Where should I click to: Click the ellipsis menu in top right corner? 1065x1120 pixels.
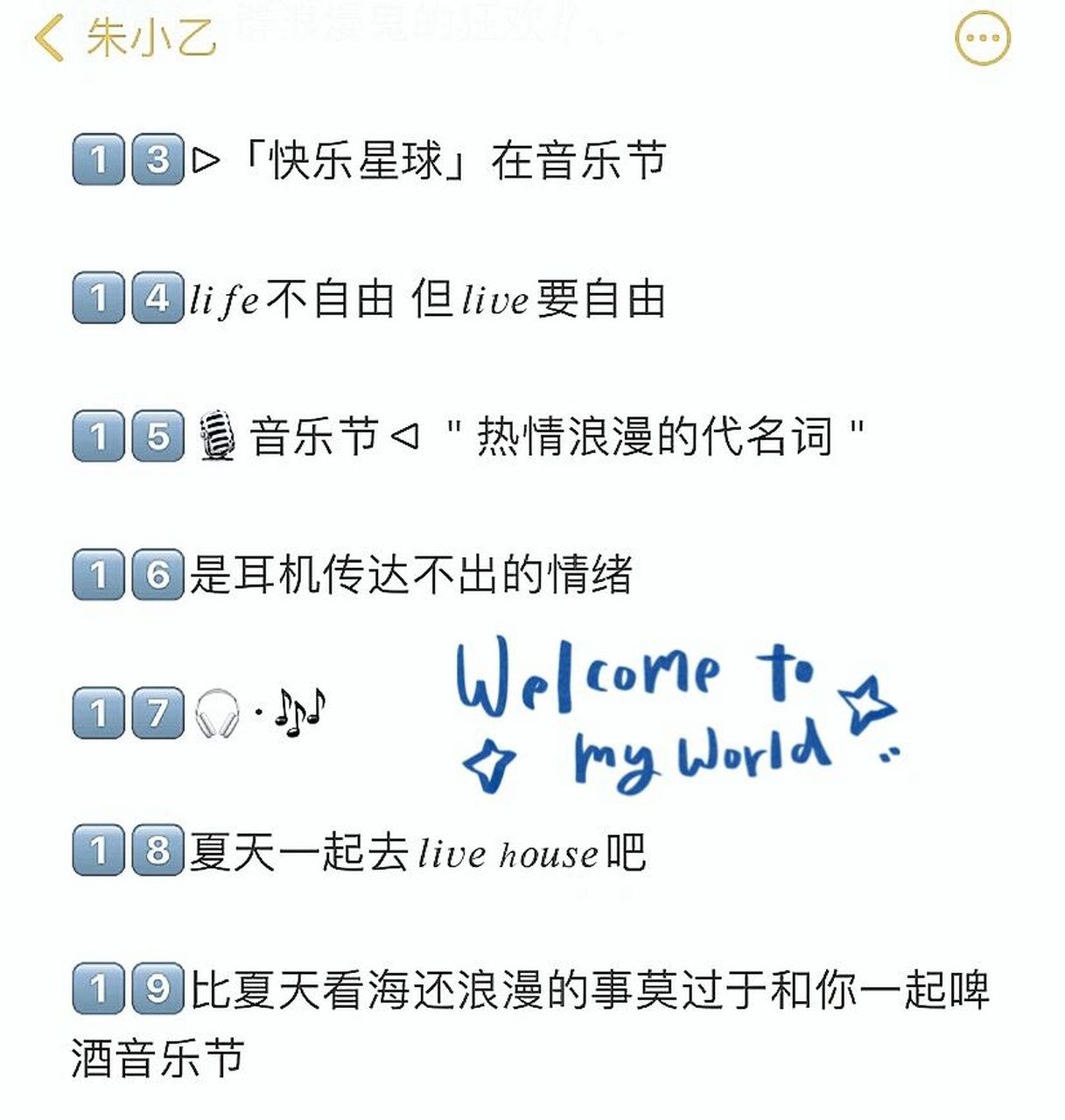point(983,37)
